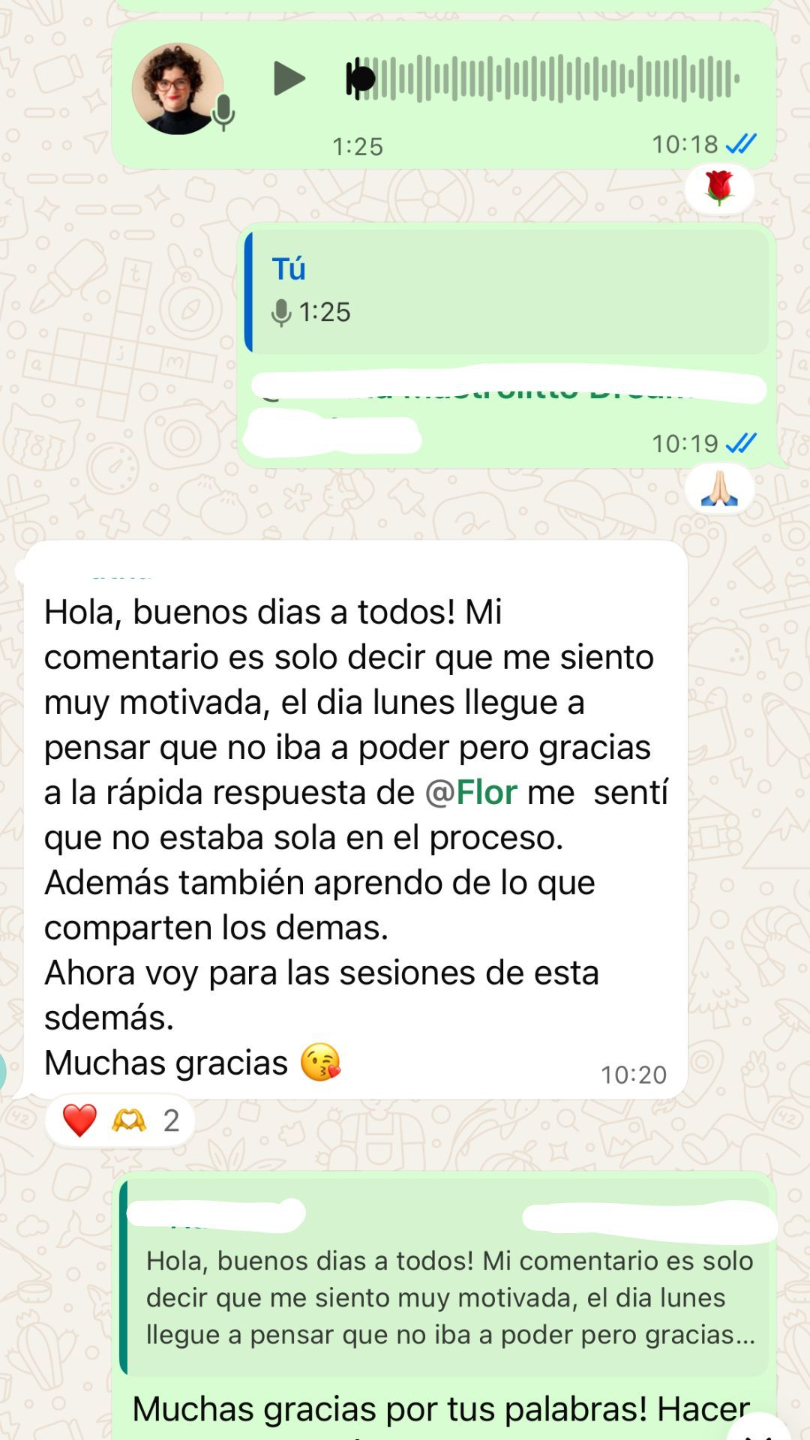Image resolution: width=810 pixels, height=1440 pixels.
Task: Open the @Flor mention profile
Action: point(471,792)
